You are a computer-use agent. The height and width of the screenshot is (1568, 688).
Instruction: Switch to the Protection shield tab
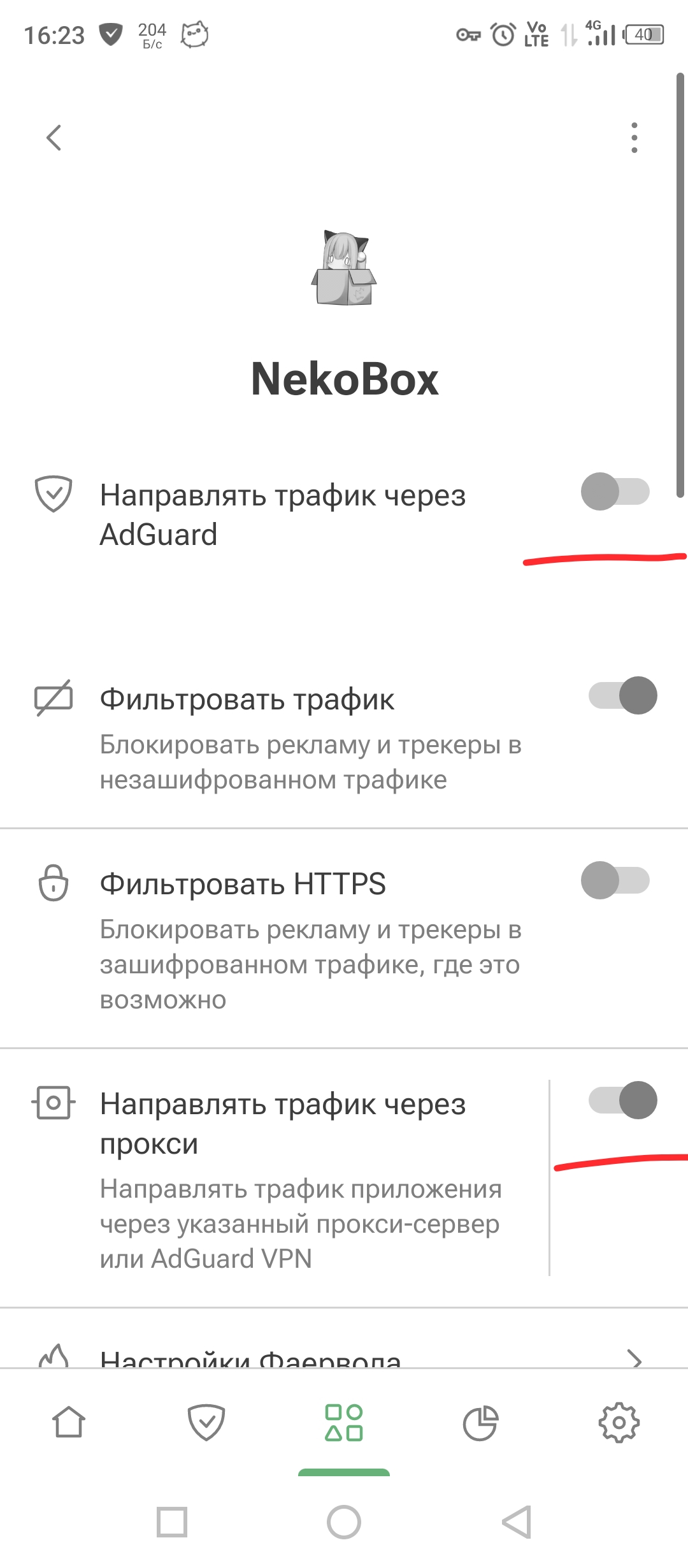[206, 1423]
